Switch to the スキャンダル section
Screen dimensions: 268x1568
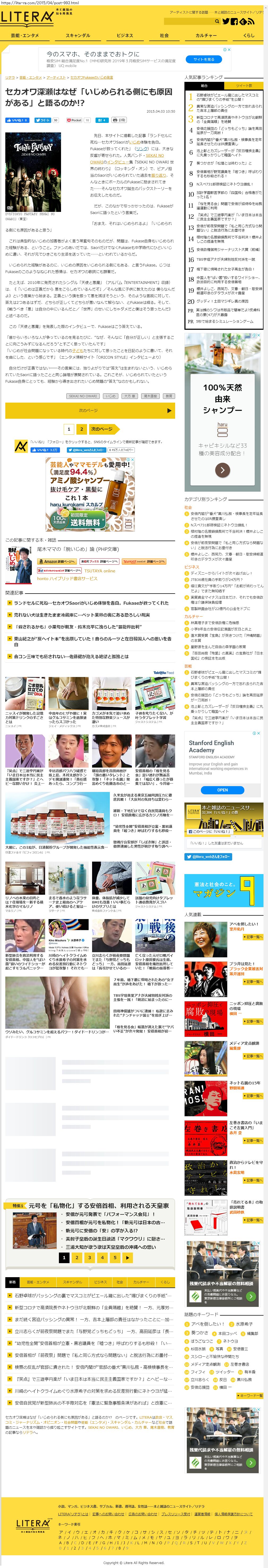(77, 35)
